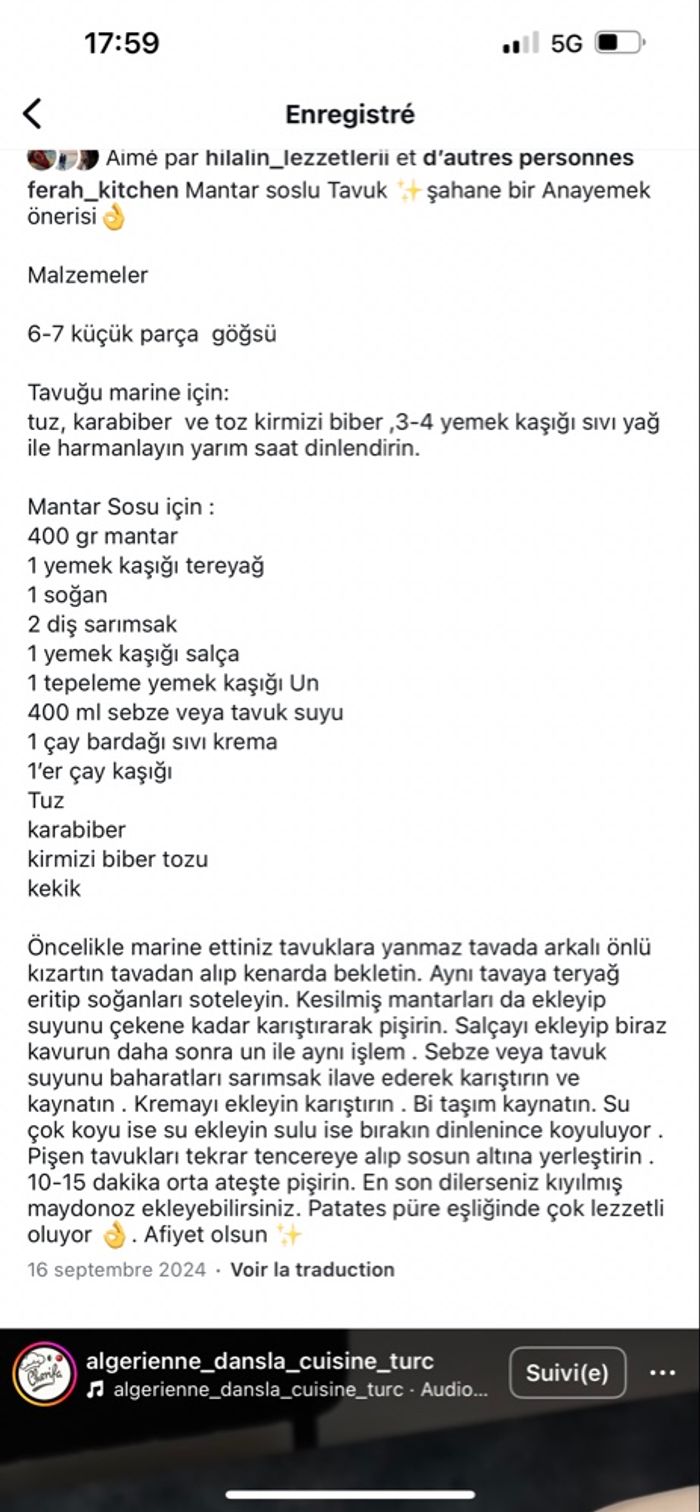Tap the Suivi(e) following button

pos(567,1373)
